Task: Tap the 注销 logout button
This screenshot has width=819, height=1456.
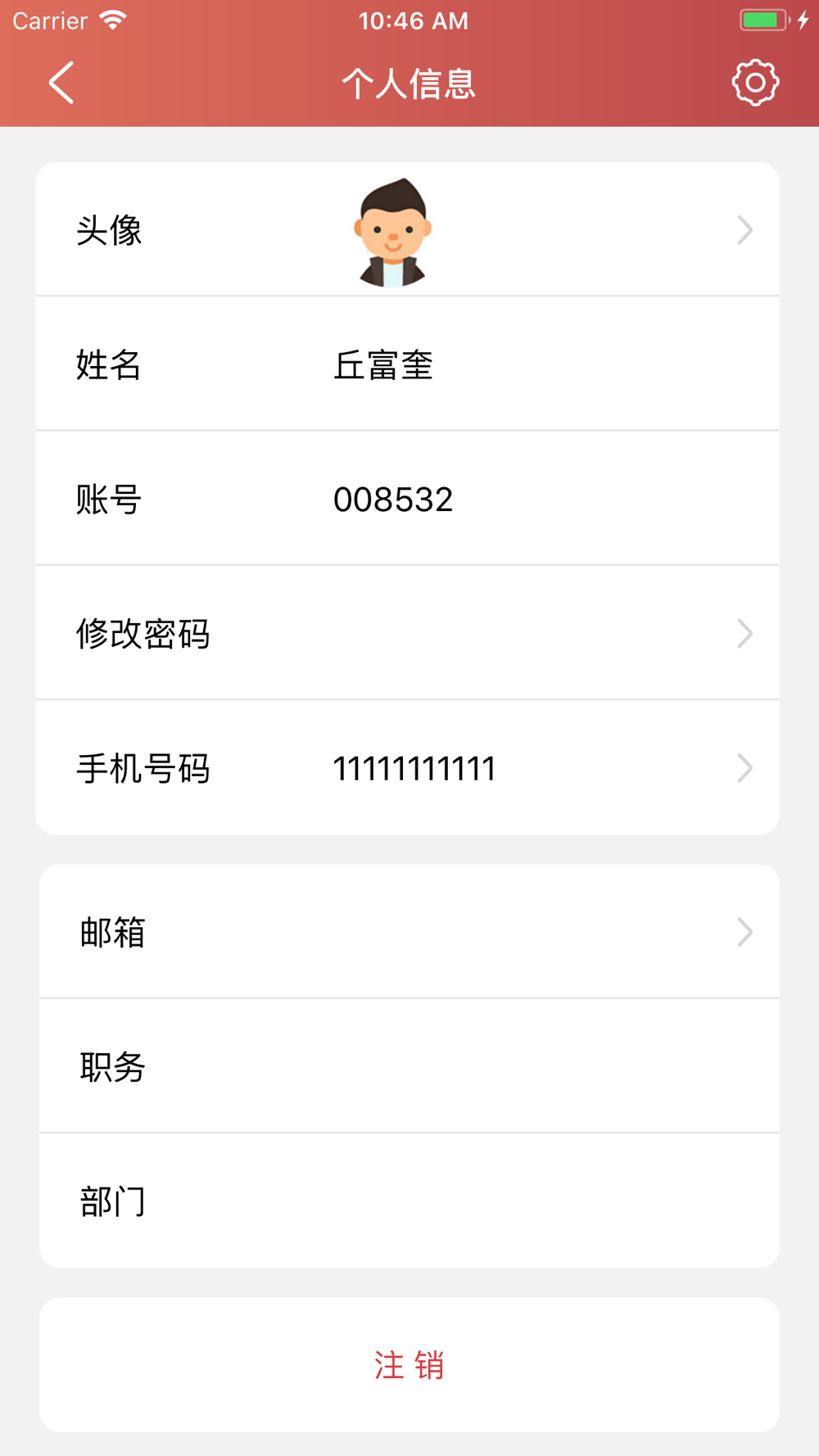Action: tap(409, 1365)
